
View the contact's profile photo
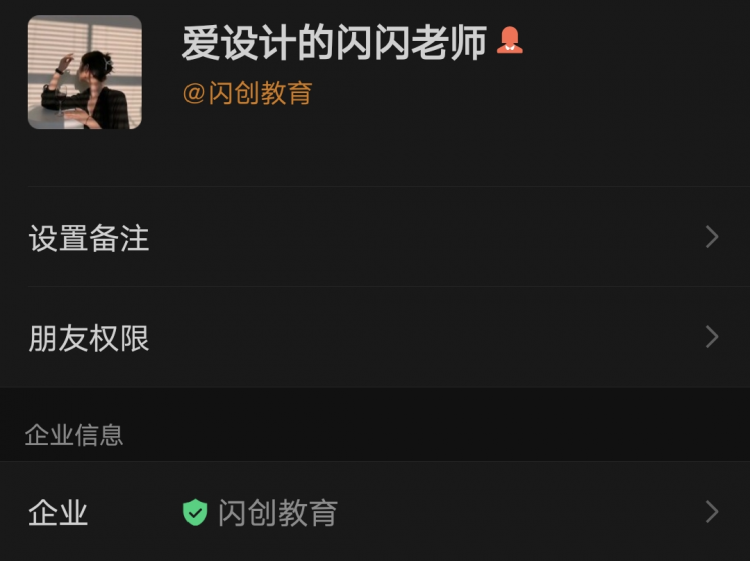(85, 72)
